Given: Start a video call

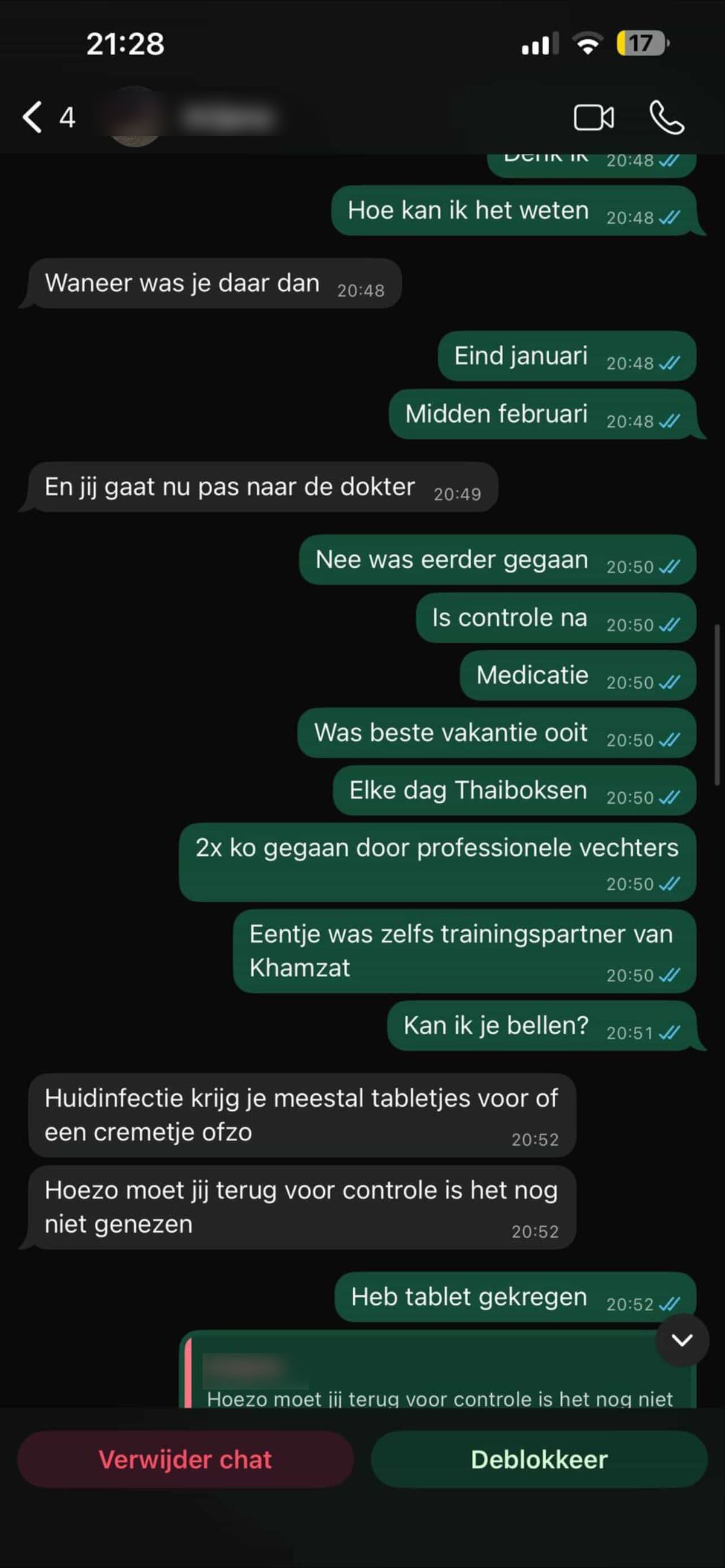Looking at the screenshot, I should [593, 117].
